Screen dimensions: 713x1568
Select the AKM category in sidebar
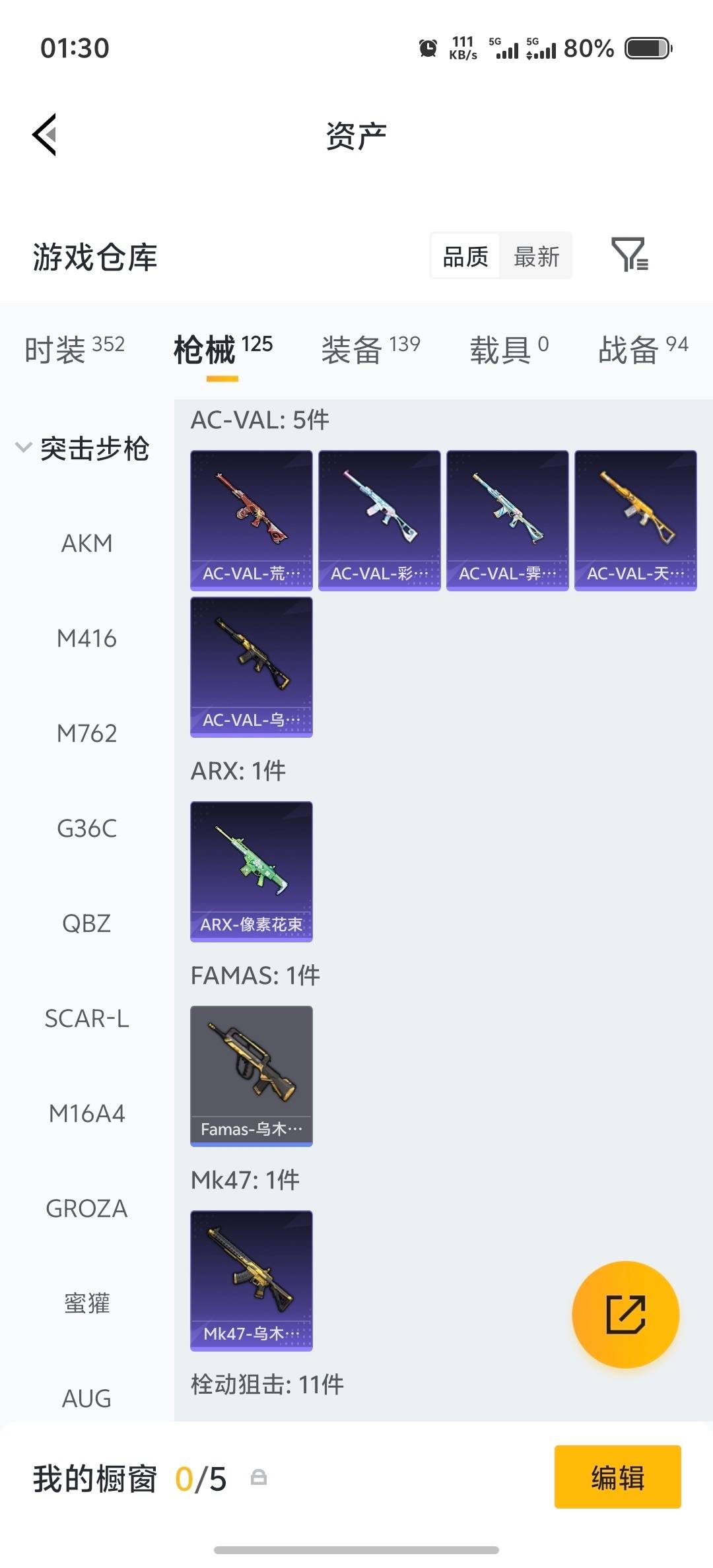click(88, 543)
